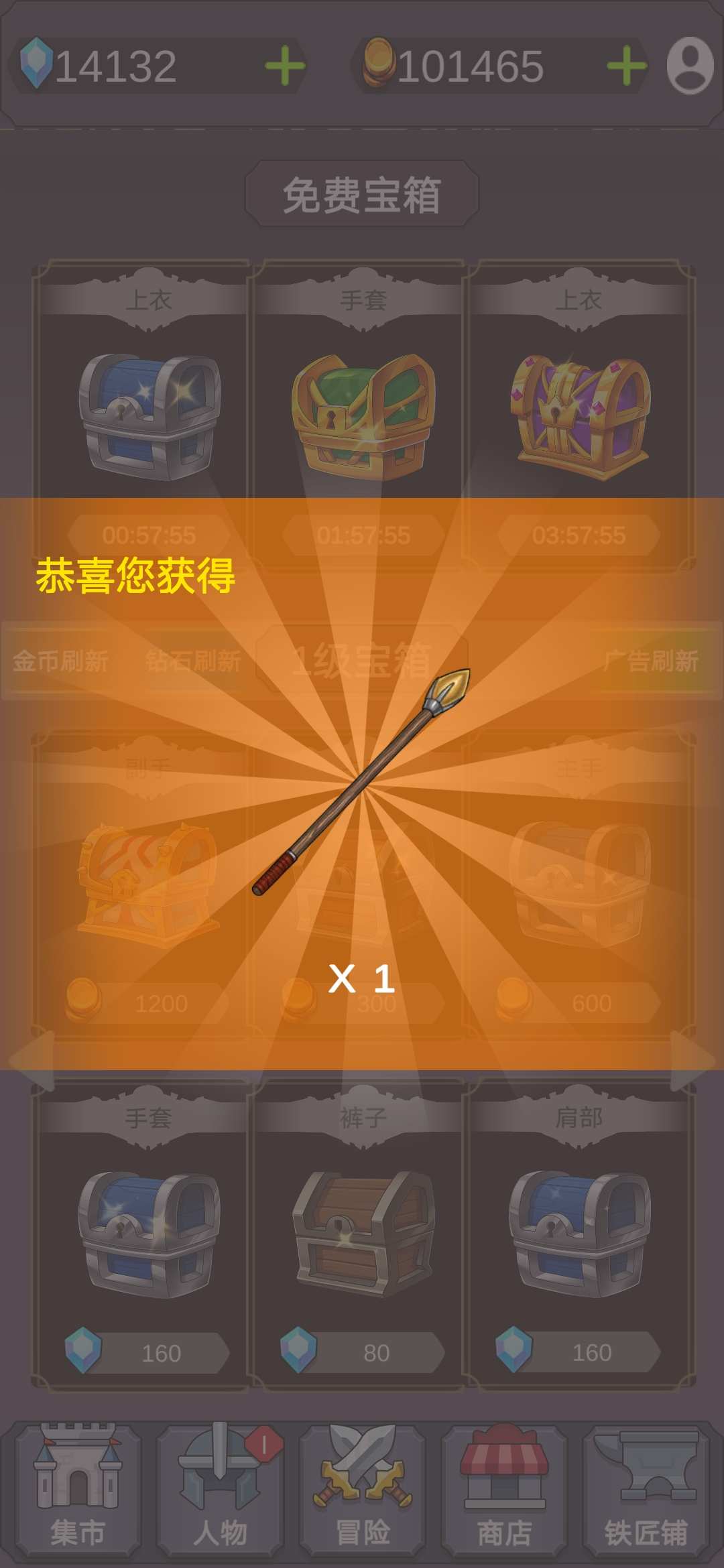Select the 上衣 free chest with 00:57:55 timer

click(149, 415)
